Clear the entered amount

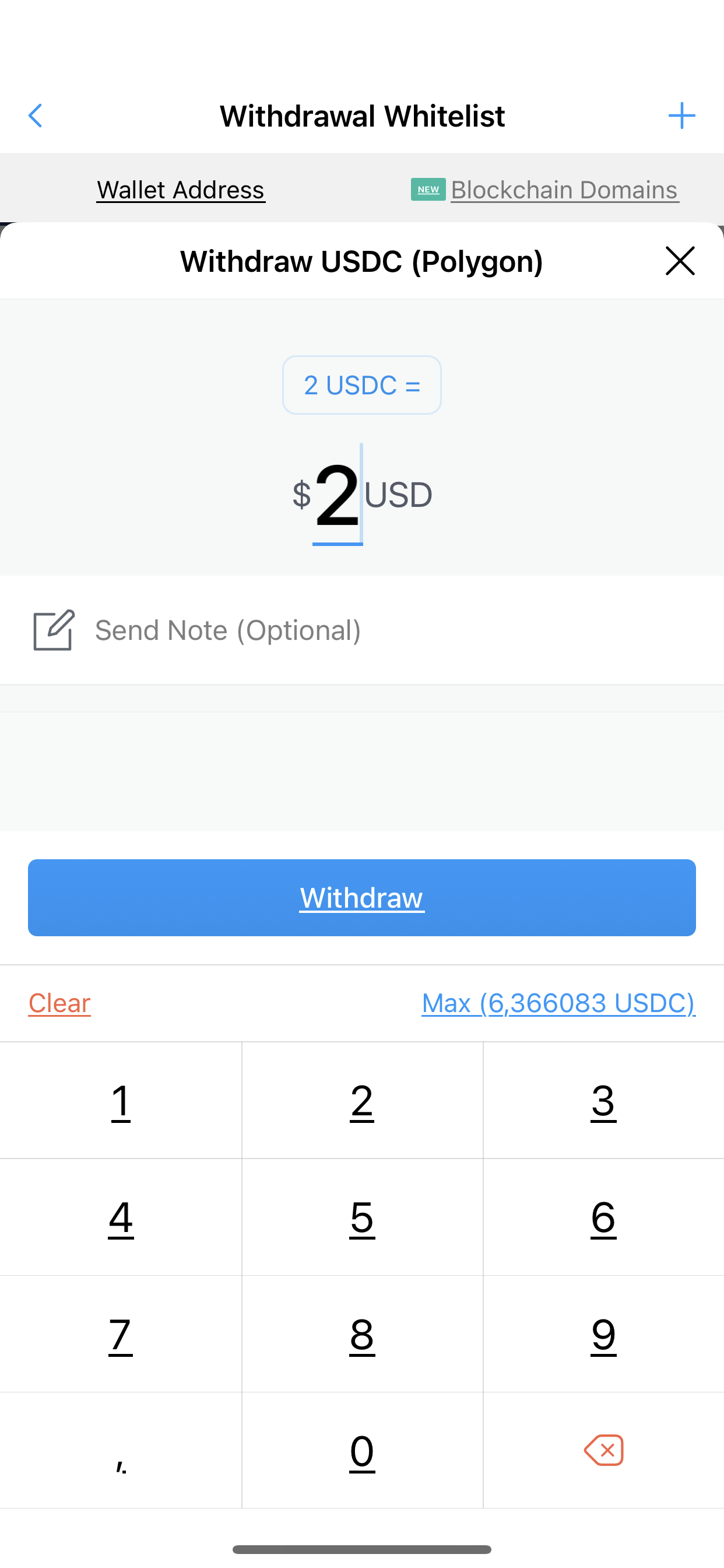[x=59, y=1003]
